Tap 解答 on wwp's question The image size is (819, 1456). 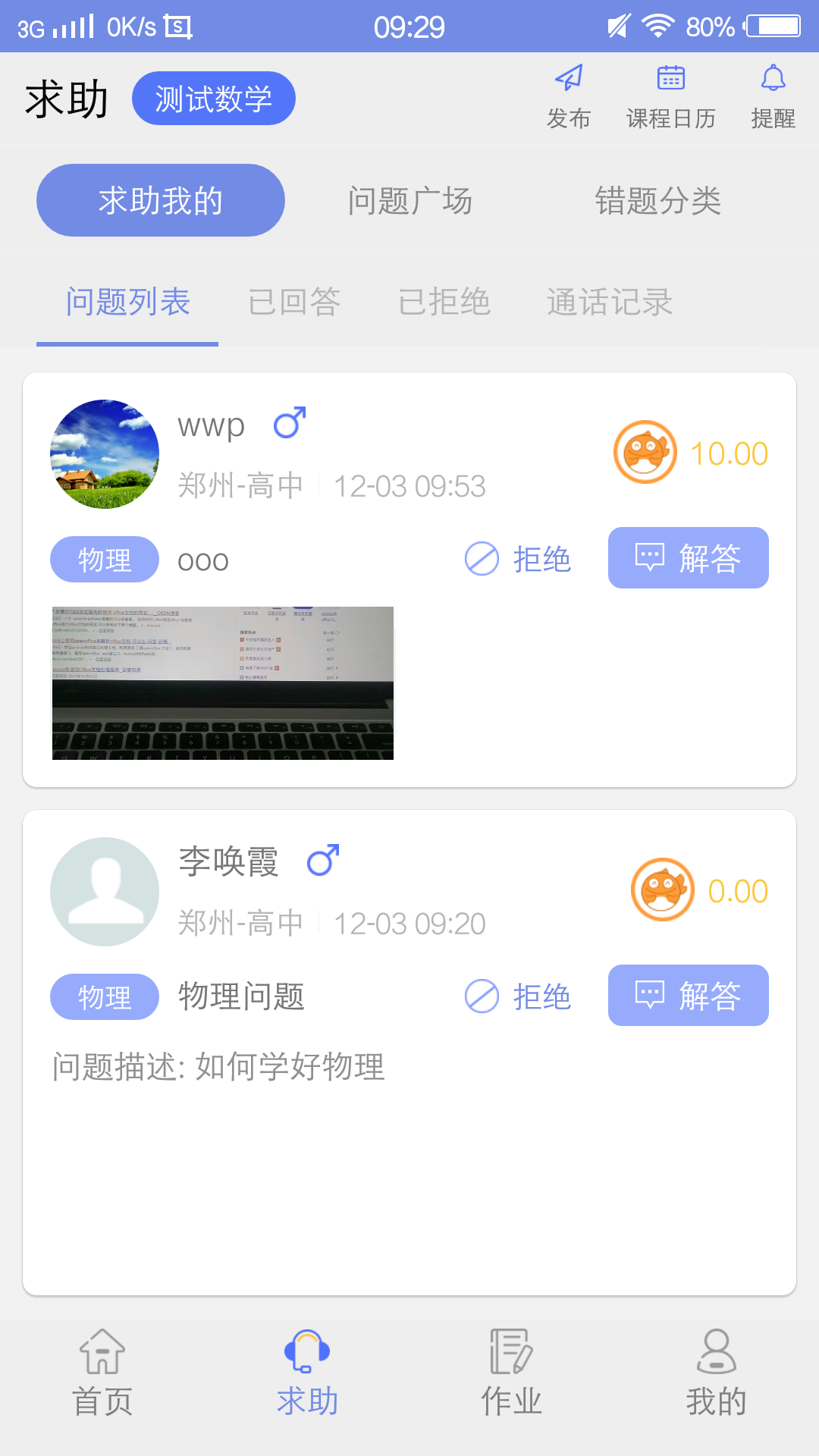[688, 558]
